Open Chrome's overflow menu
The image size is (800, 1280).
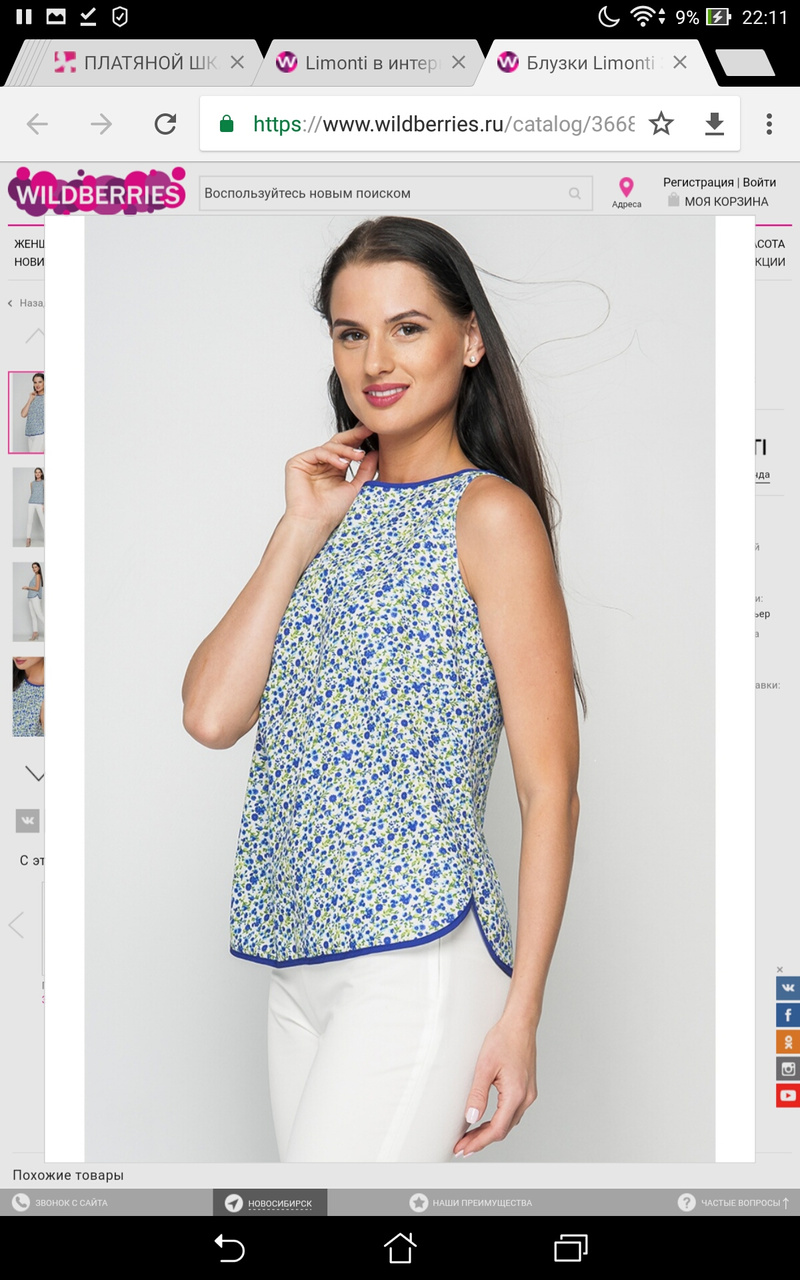click(769, 124)
